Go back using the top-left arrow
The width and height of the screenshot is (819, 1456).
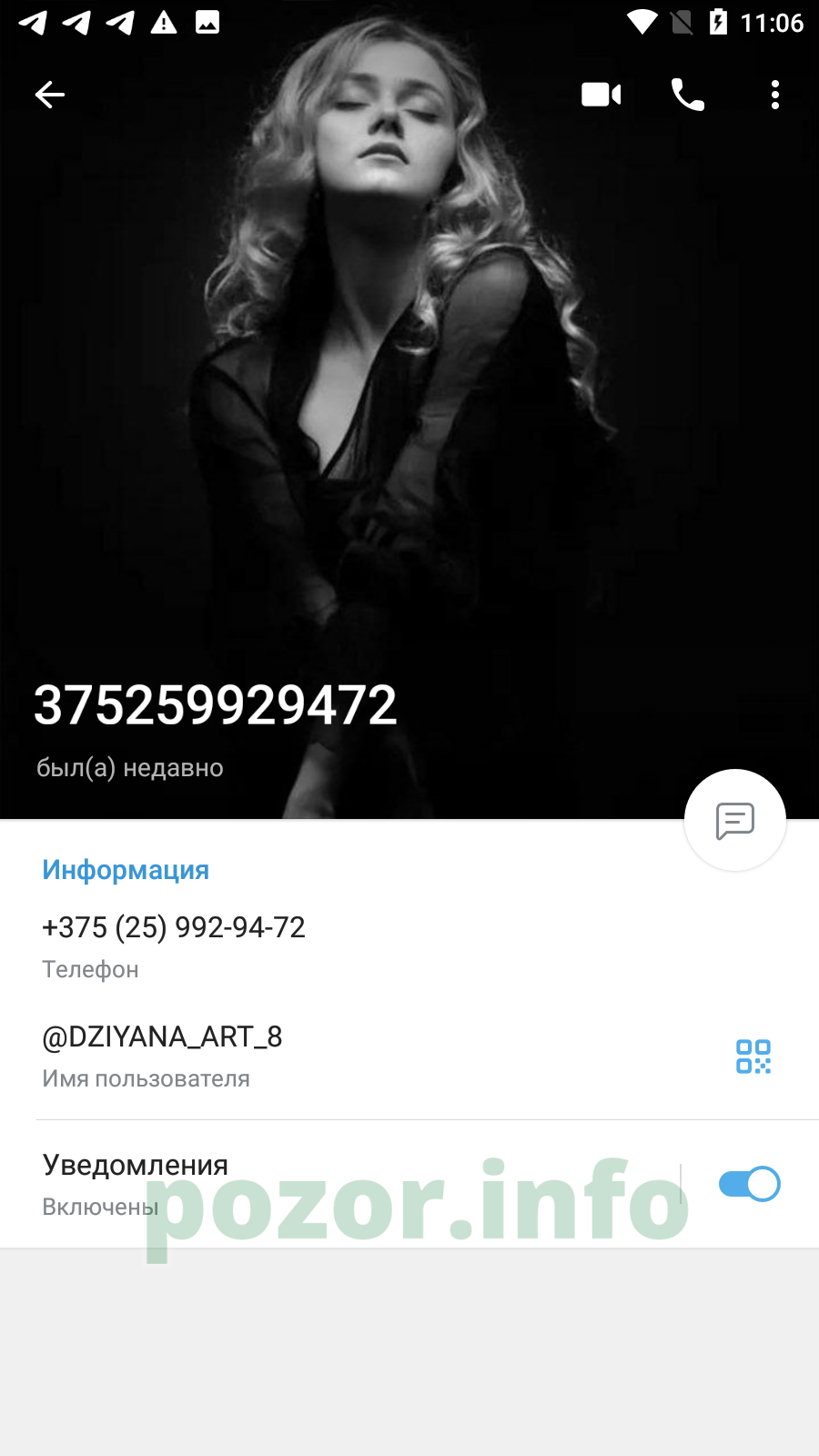50,95
